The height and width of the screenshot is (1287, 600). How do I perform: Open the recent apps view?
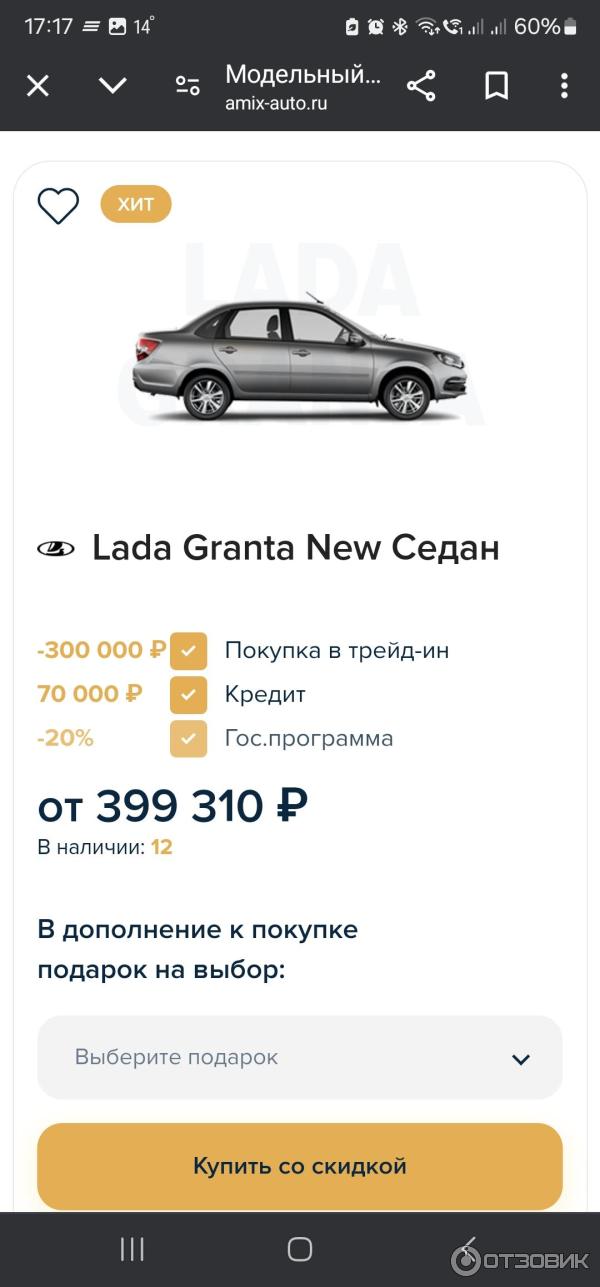click(132, 1249)
